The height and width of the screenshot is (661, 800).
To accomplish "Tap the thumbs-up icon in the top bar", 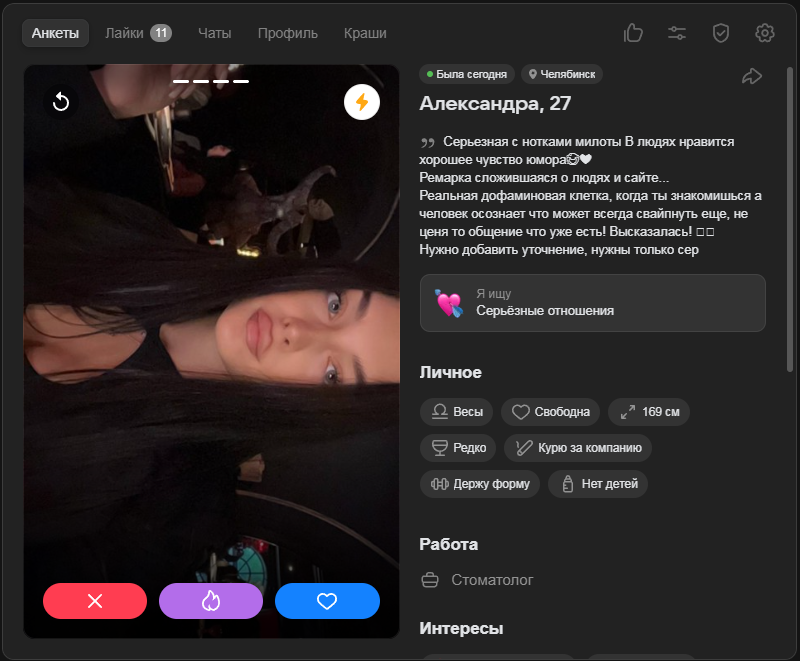I will click(633, 33).
